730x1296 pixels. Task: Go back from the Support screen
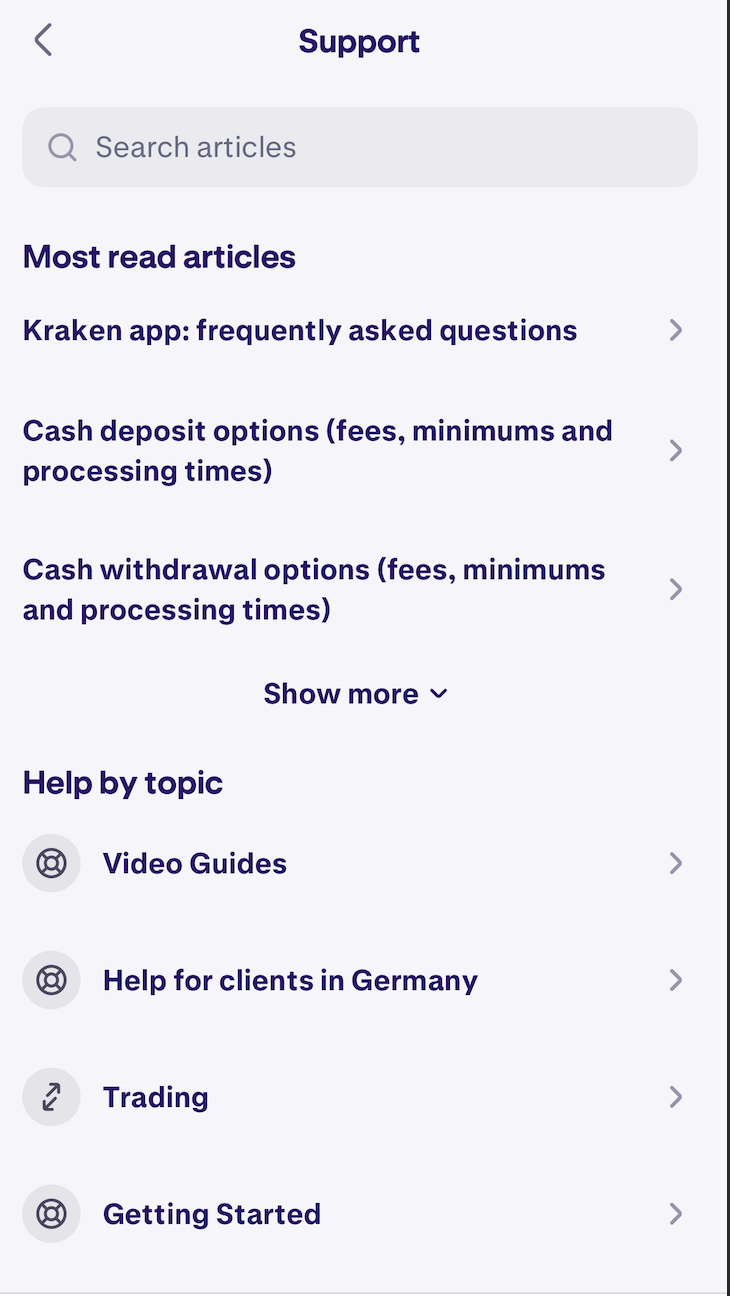[x=42, y=41]
